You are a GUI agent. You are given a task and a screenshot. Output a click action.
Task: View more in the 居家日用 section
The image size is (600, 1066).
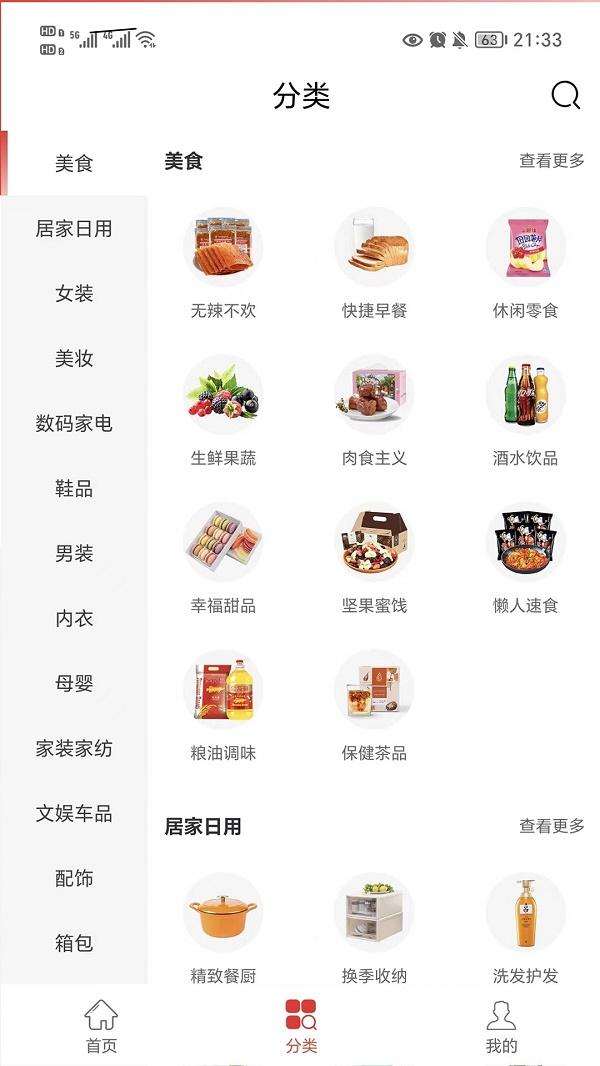[551, 826]
